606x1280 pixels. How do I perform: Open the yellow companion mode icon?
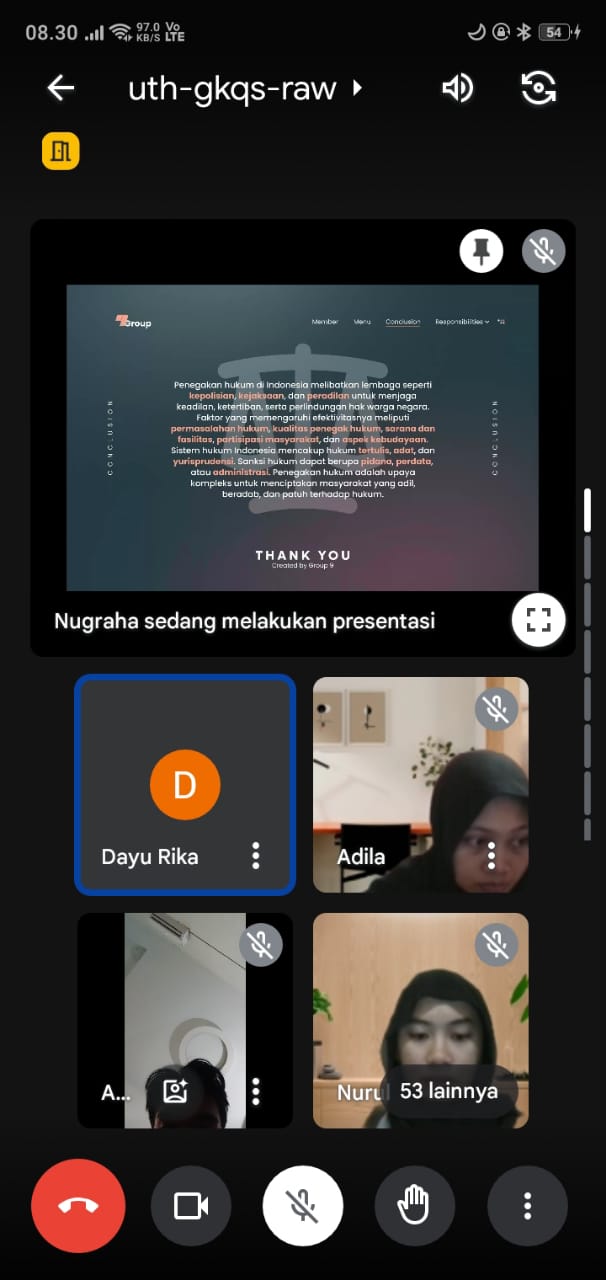tap(60, 151)
